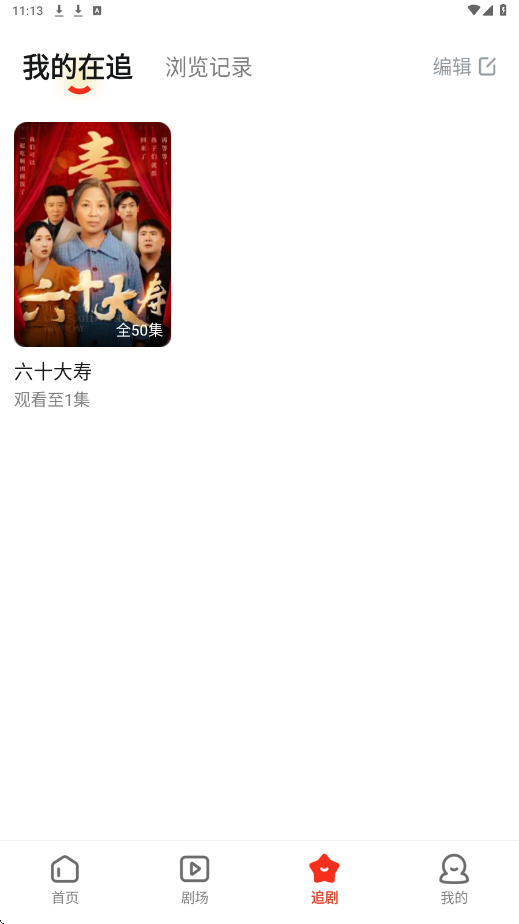Open the 我的 profile tab
Viewport: 519px width, 924px height.
pyautogui.click(x=454, y=880)
